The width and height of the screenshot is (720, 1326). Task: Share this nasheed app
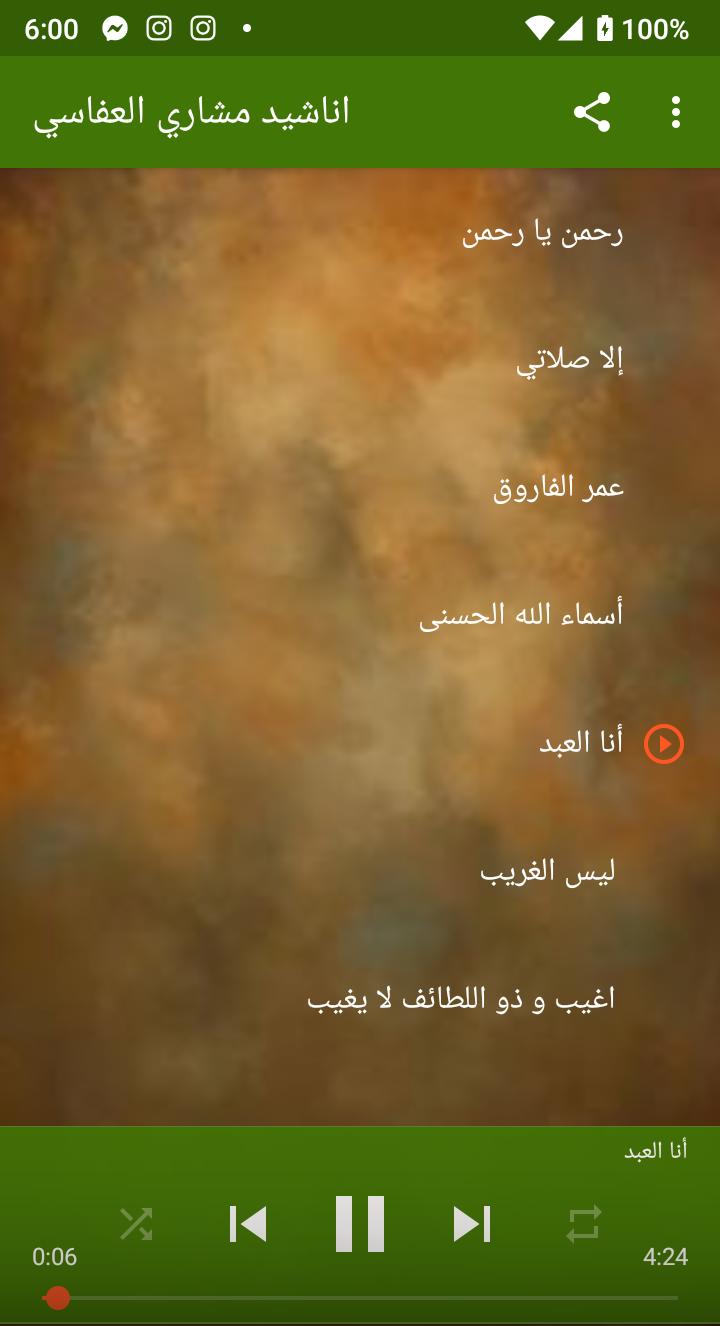(x=592, y=112)
